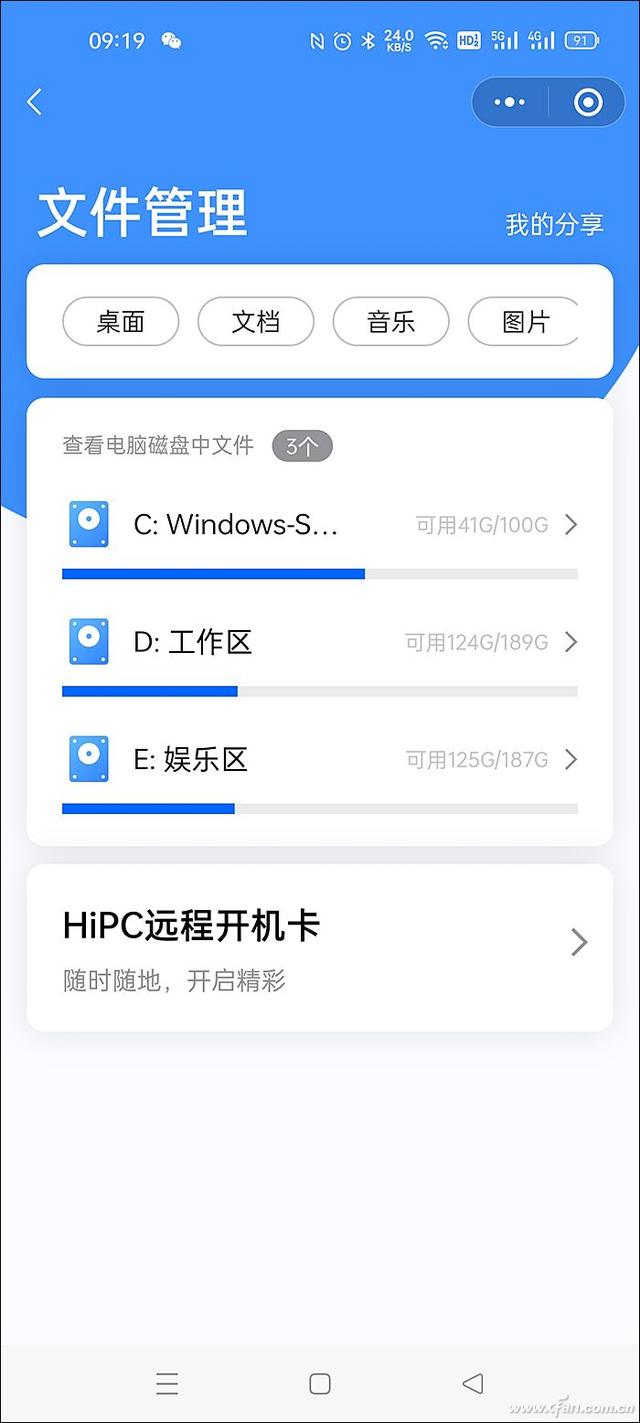Screen dimensions: 640x1423
Task: Tap the system home button
Action: pyautogui.click(x=320, y=1383)
